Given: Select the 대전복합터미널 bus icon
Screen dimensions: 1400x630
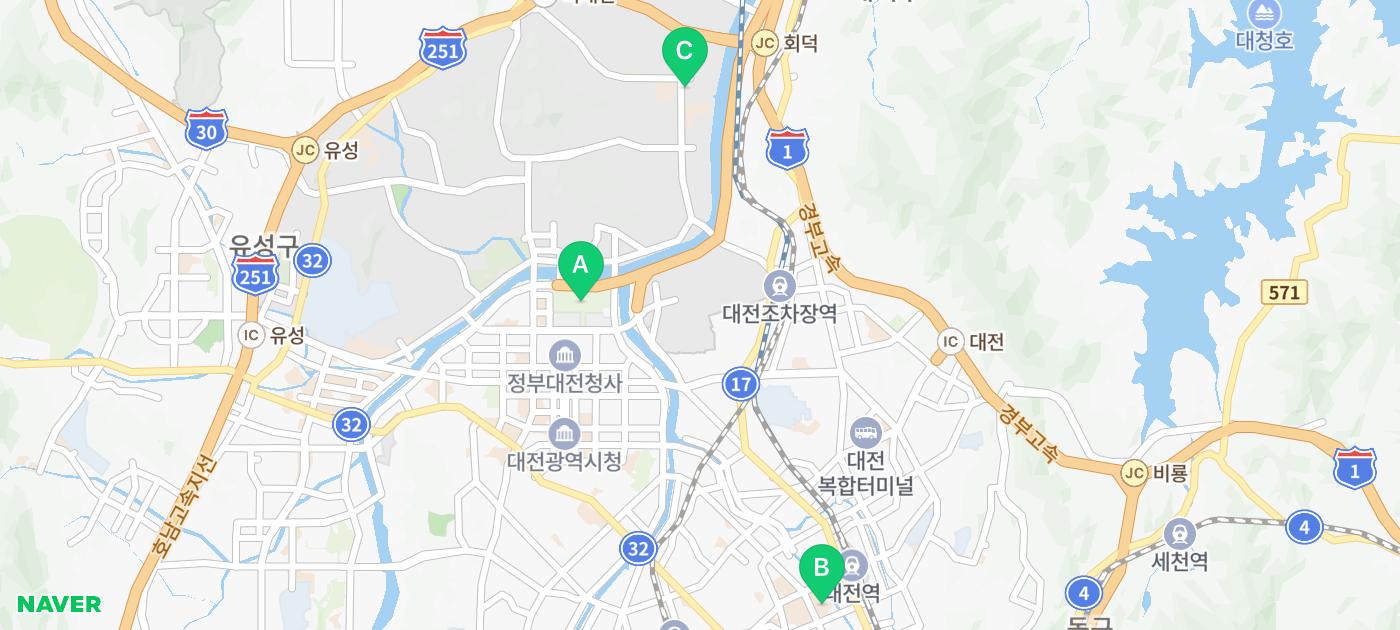Looking at the screenshot, I should coord(865,434).
